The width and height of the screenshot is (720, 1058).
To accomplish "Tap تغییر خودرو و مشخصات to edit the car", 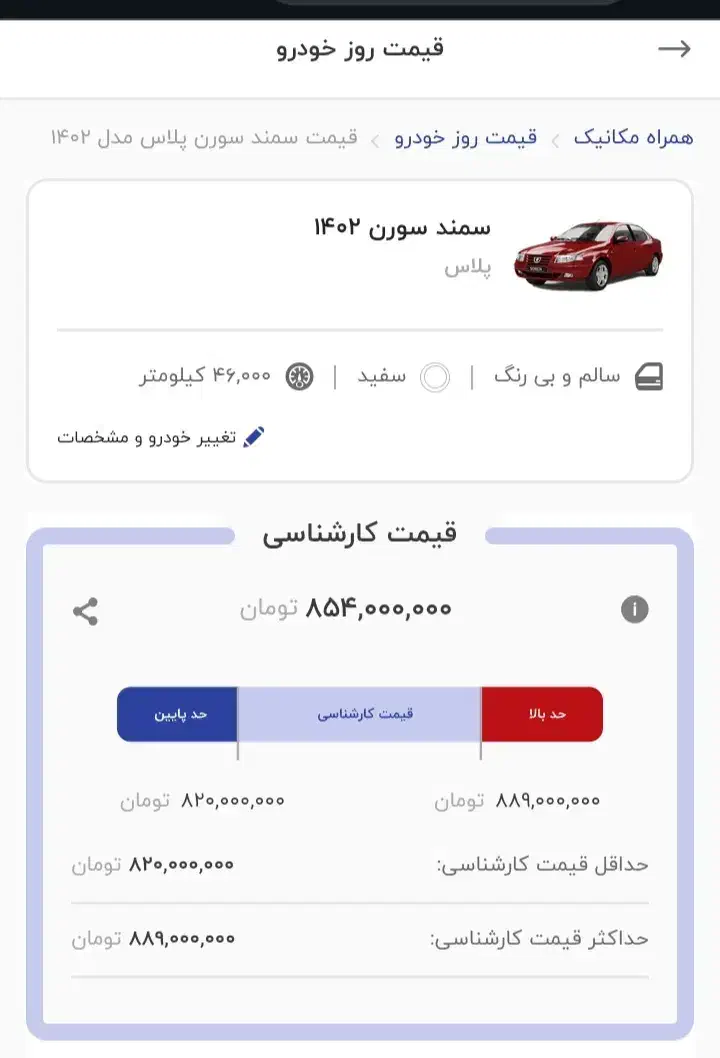I will (161, 437).
